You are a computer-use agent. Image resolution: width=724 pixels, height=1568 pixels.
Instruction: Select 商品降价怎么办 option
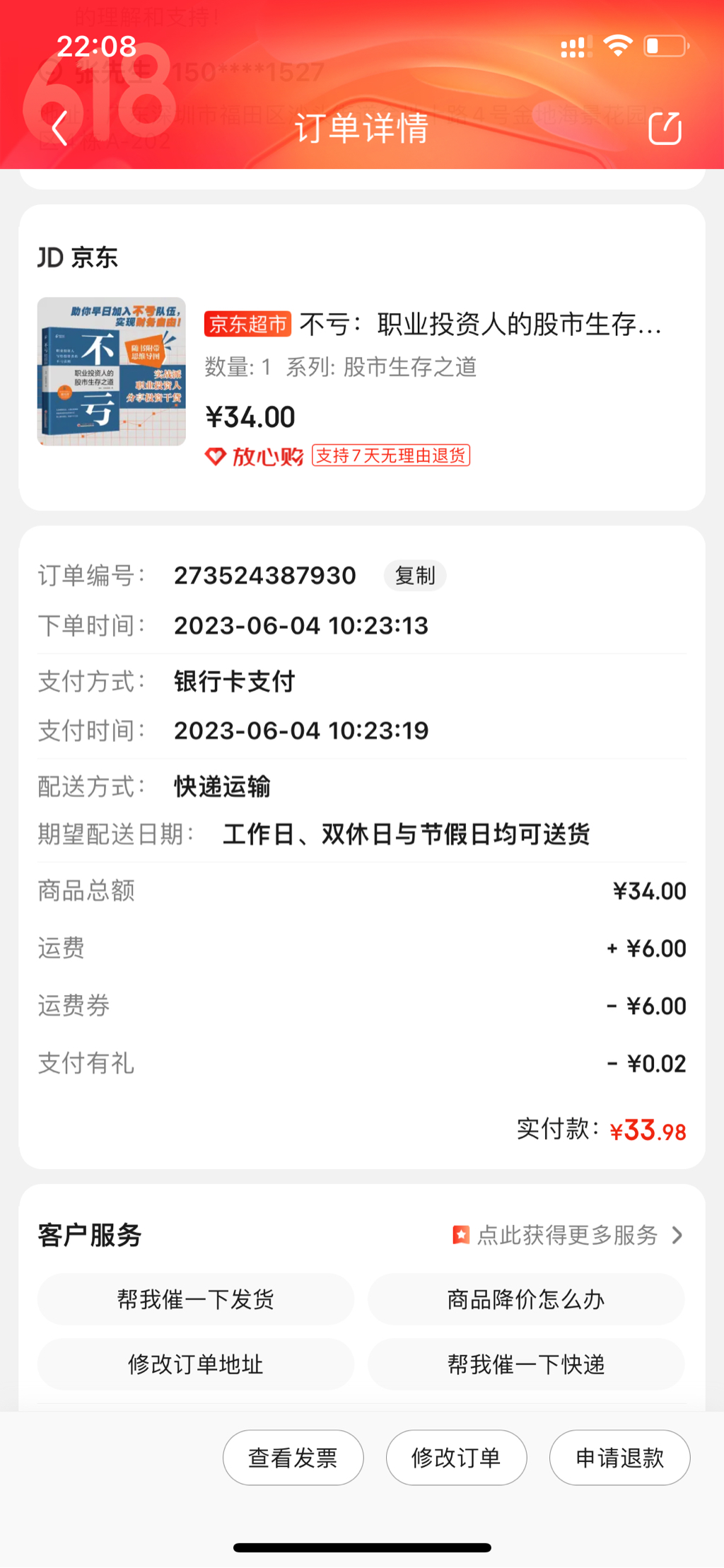pyautogui.click(x=526, y=1299)
